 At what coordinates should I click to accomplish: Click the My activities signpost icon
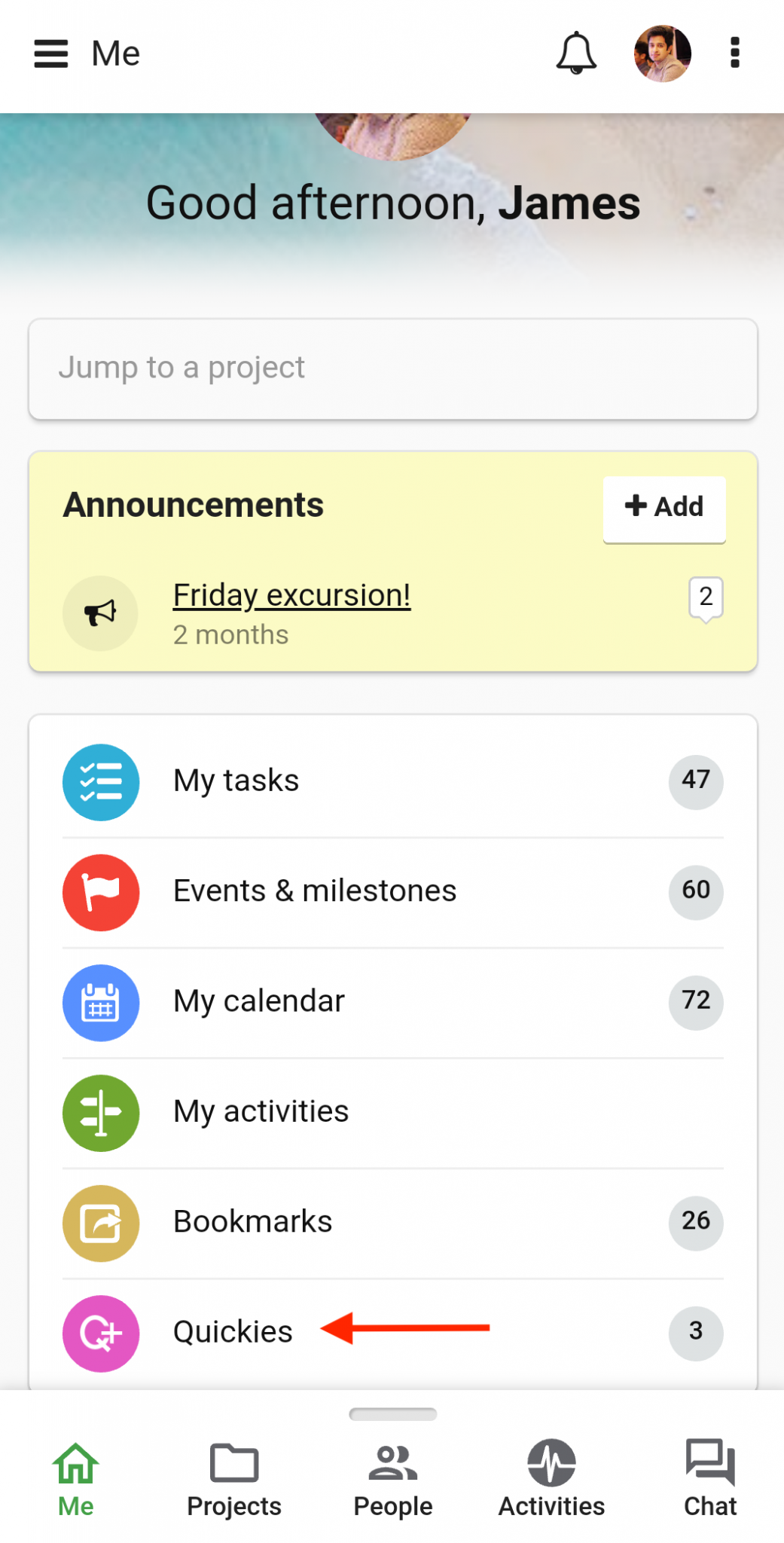[x=101, y=1114]
